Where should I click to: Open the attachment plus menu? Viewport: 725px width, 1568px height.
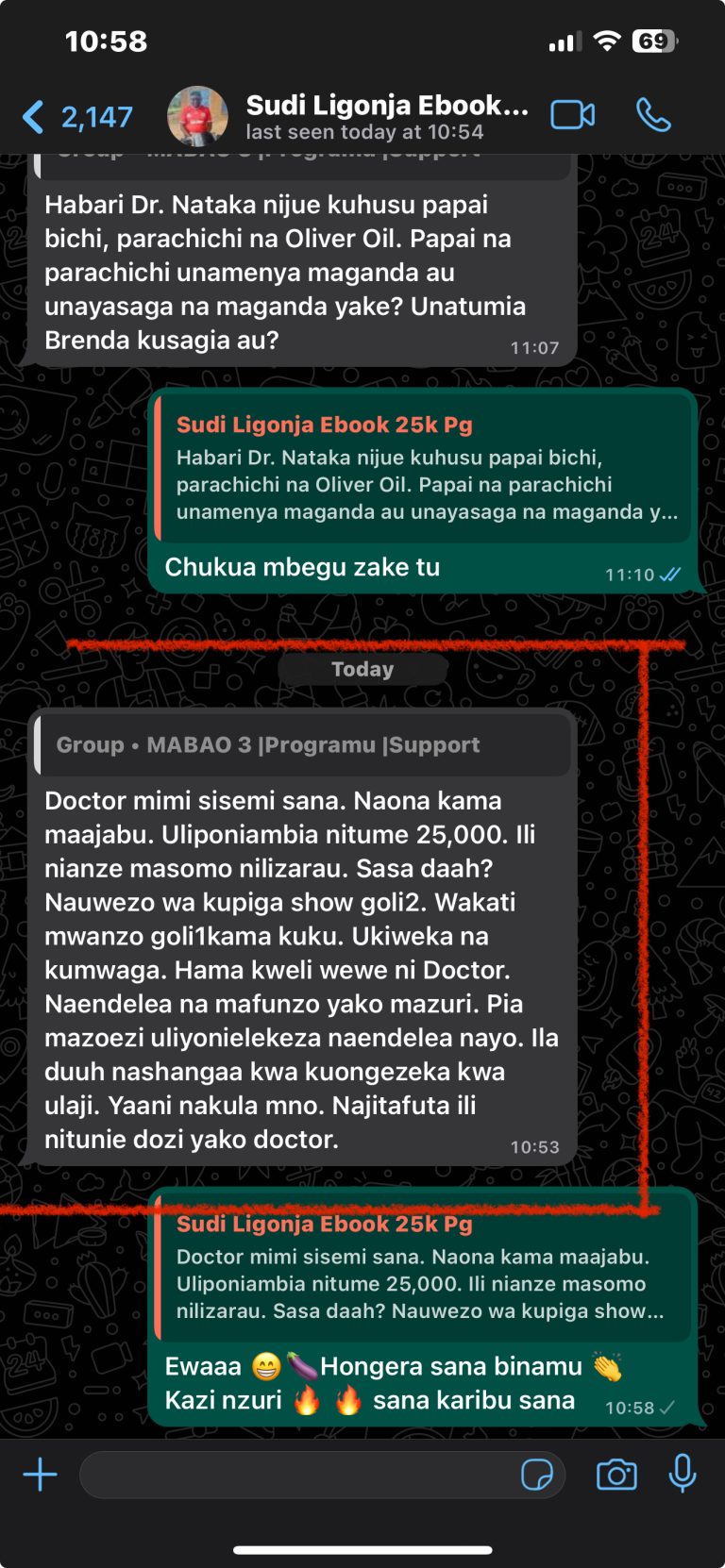click(40, 1475)
